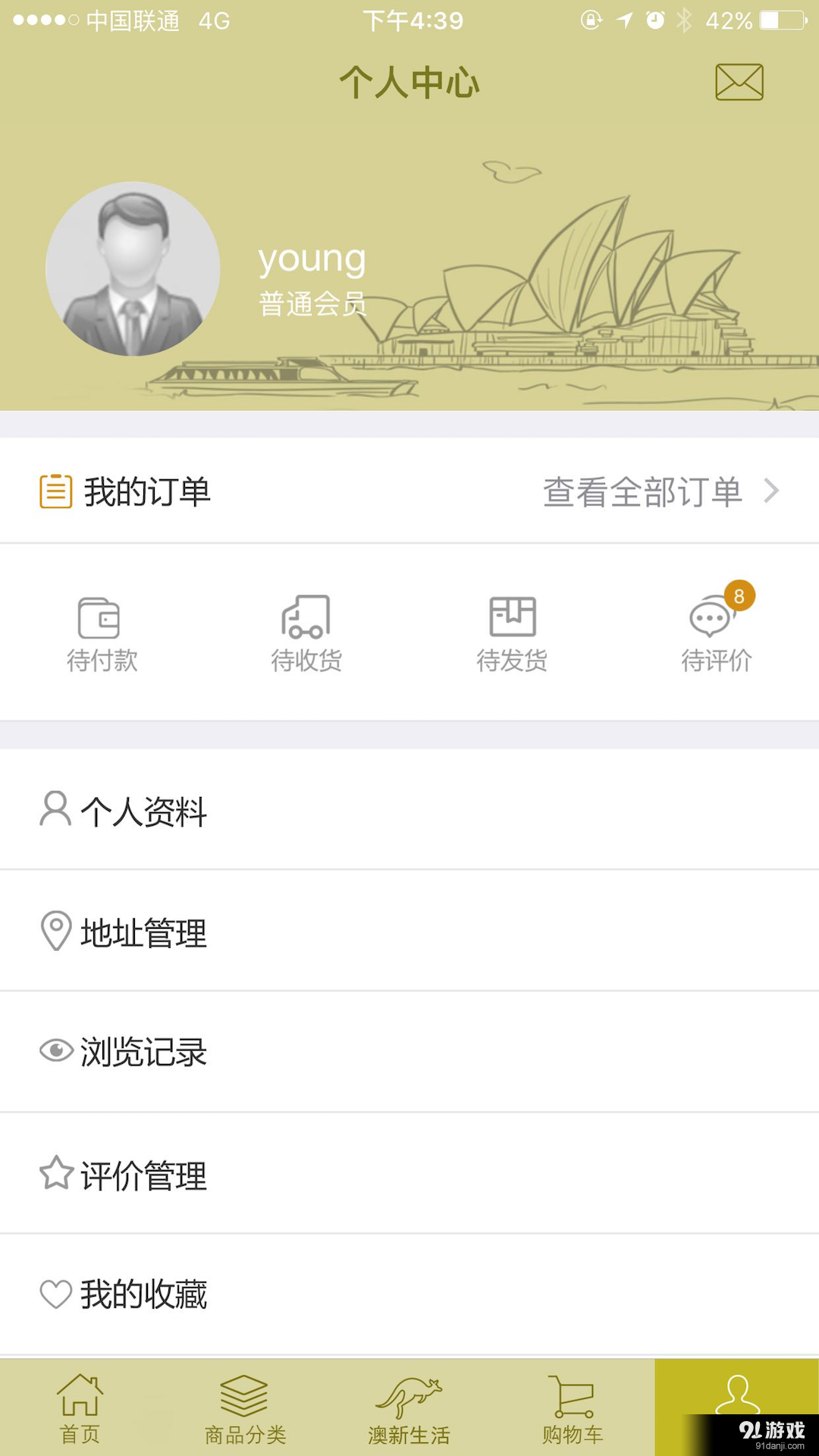Select the 待发货 package icon
Viewport: 819px width, 1456px height.
click(x=511, y=618)
